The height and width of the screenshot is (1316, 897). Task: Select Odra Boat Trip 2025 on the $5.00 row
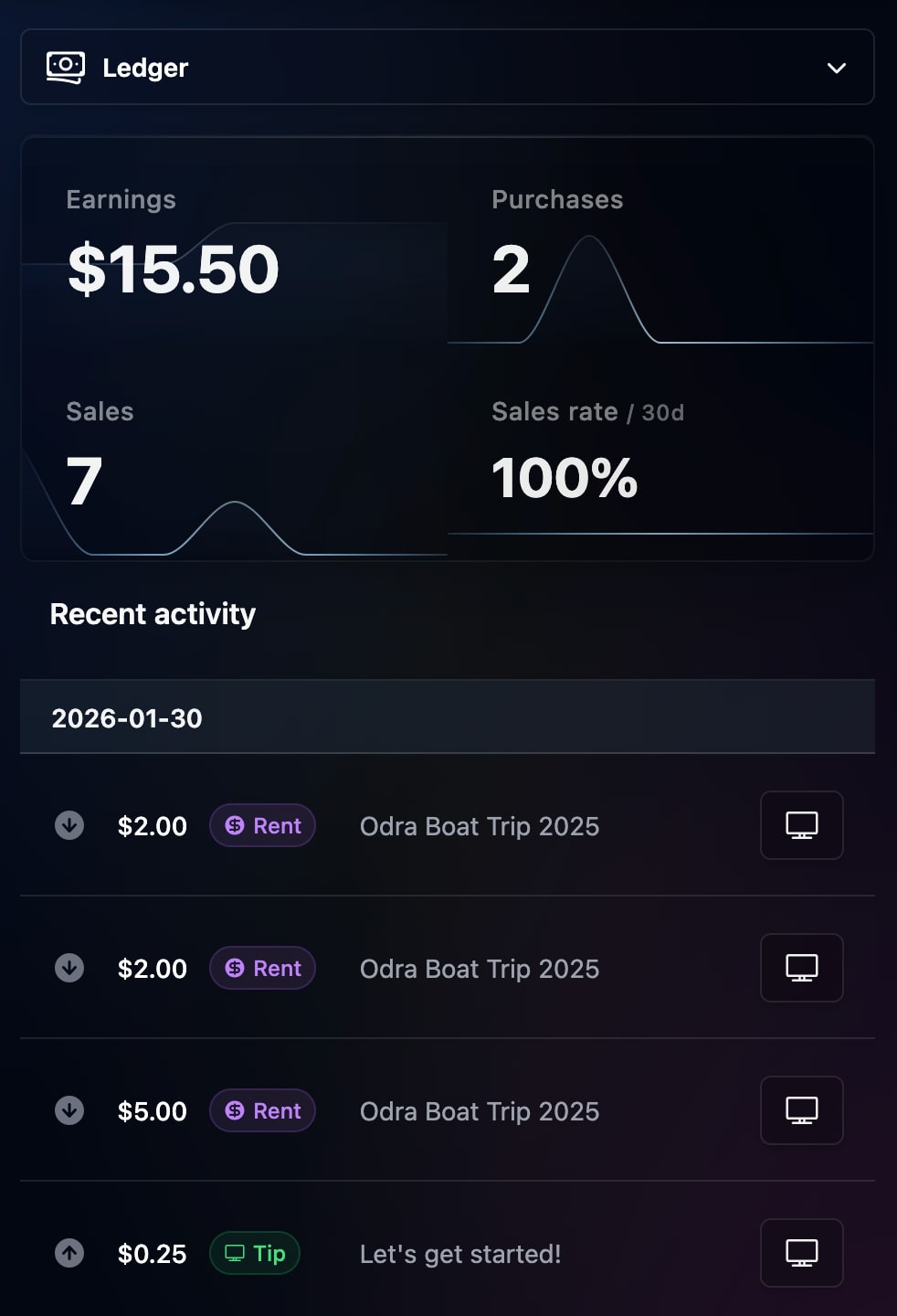point(479,1111)
